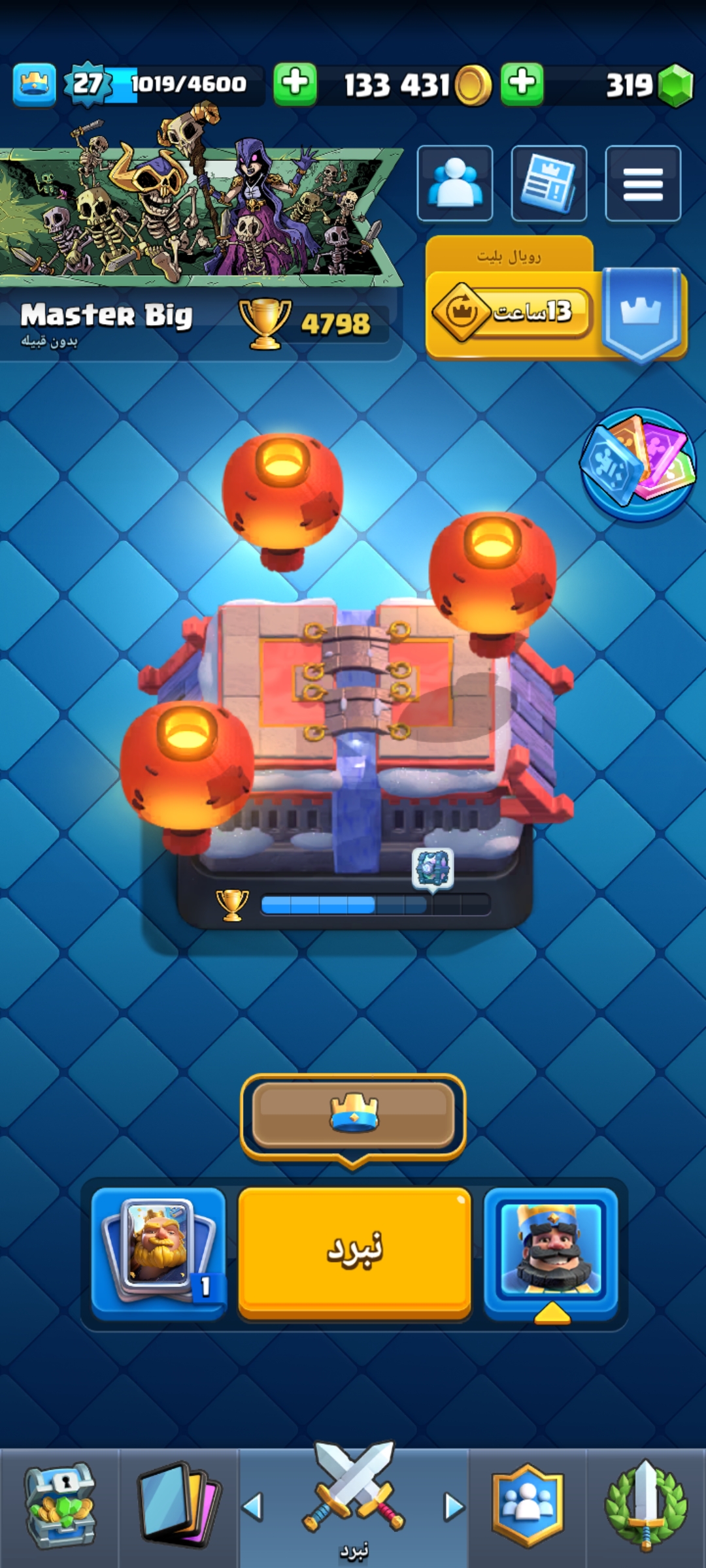Switch to the Clan social tab
706x1568 pixels.
528,1506
